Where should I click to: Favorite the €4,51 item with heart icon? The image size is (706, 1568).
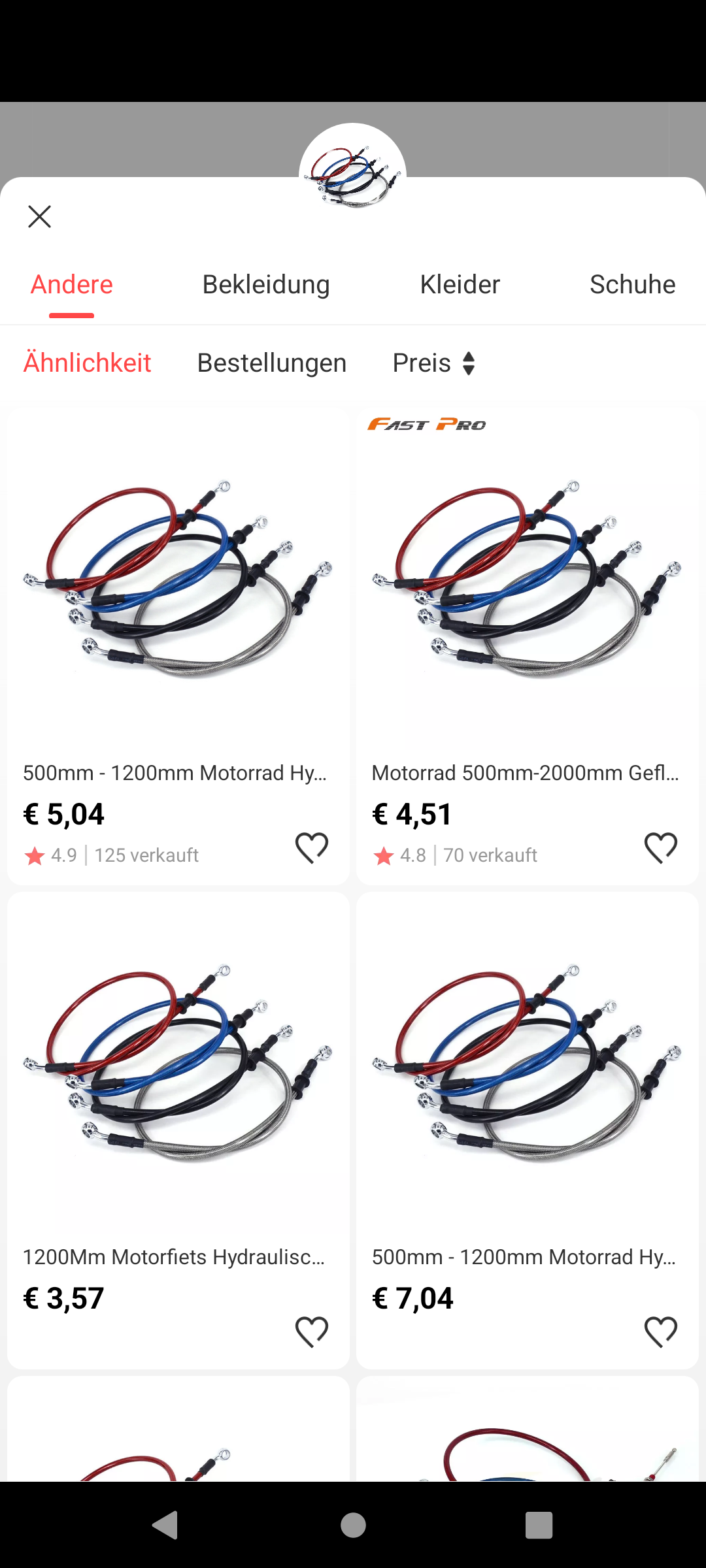click(661, 848)
